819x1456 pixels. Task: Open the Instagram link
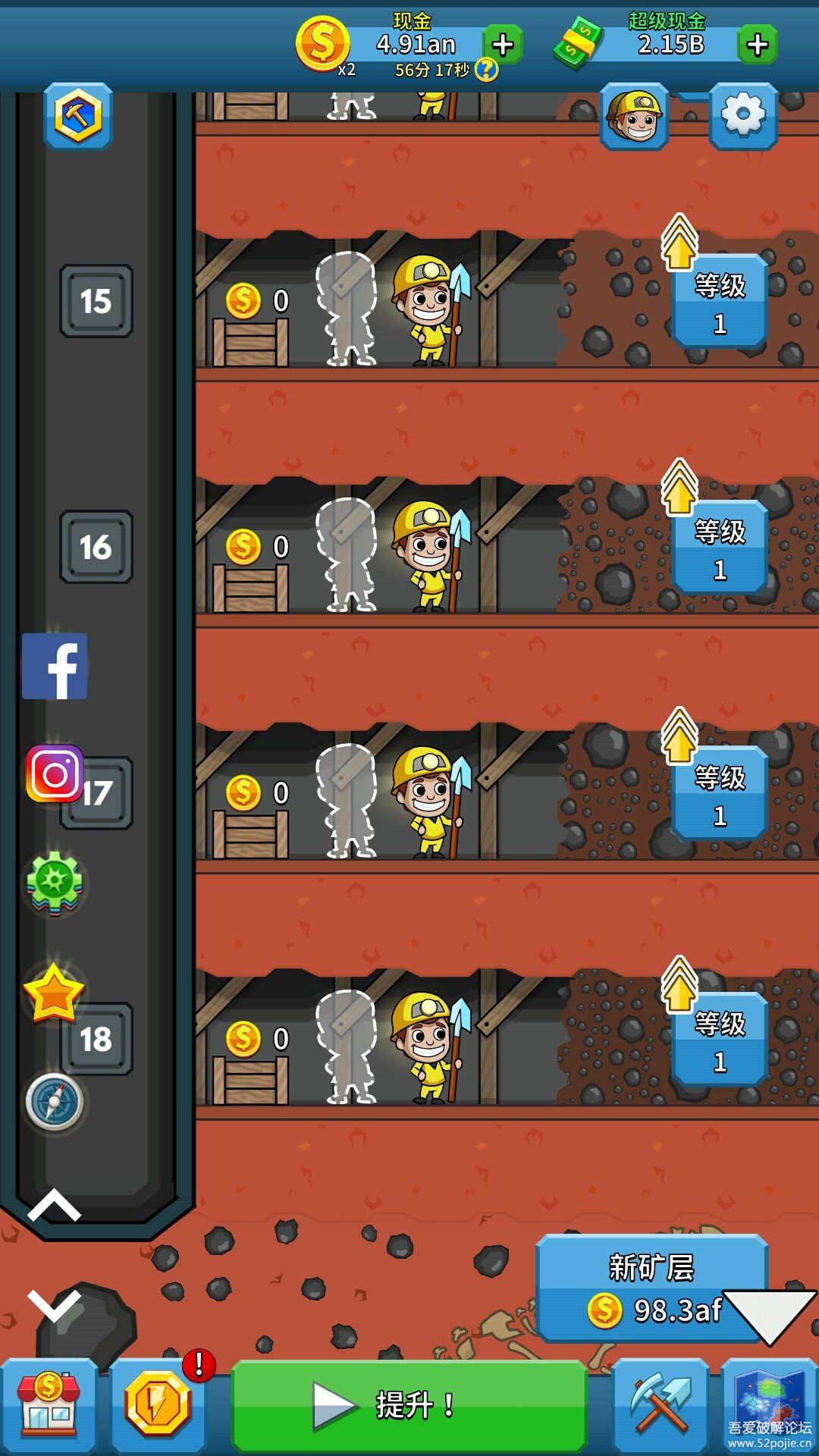click(55, 773)
